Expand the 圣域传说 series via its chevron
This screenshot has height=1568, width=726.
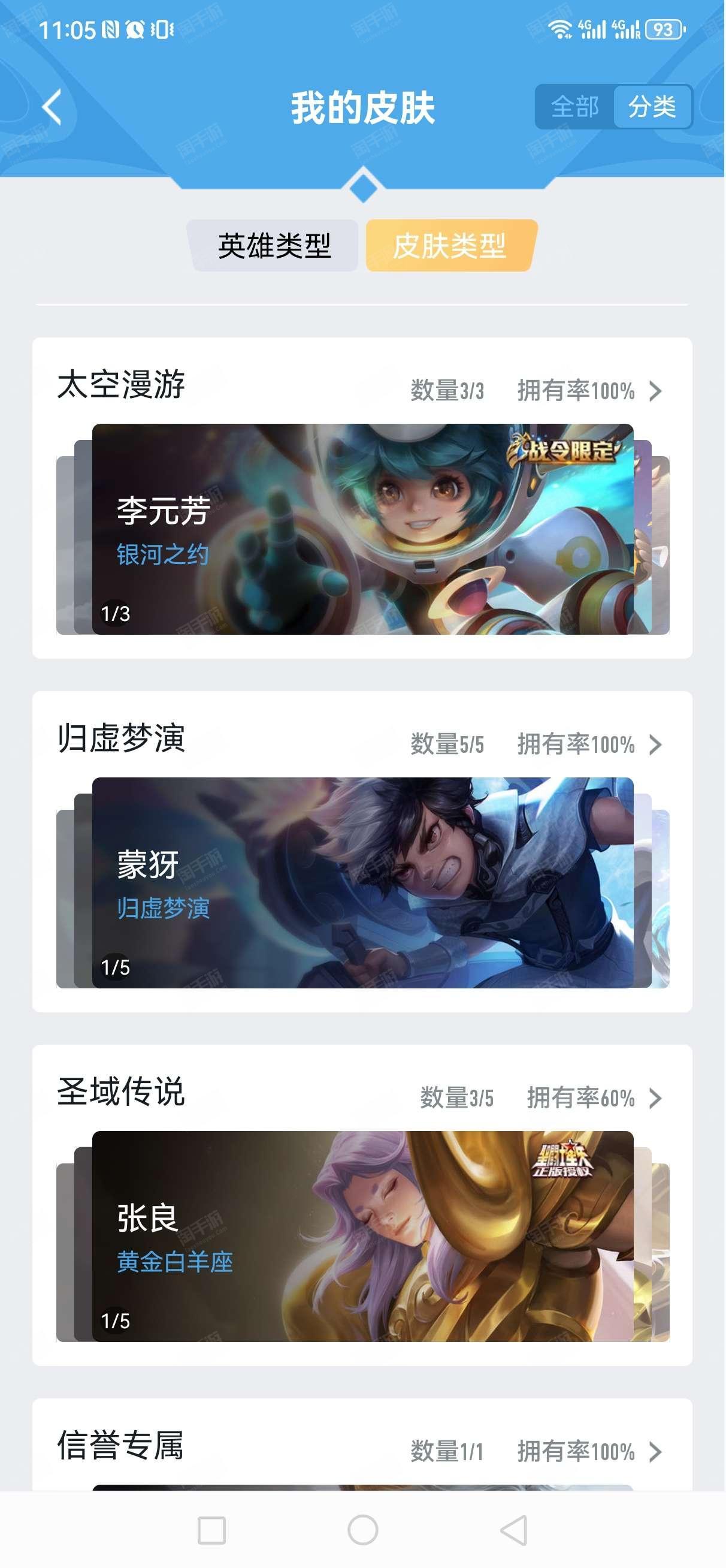(x=655, y=1098)
